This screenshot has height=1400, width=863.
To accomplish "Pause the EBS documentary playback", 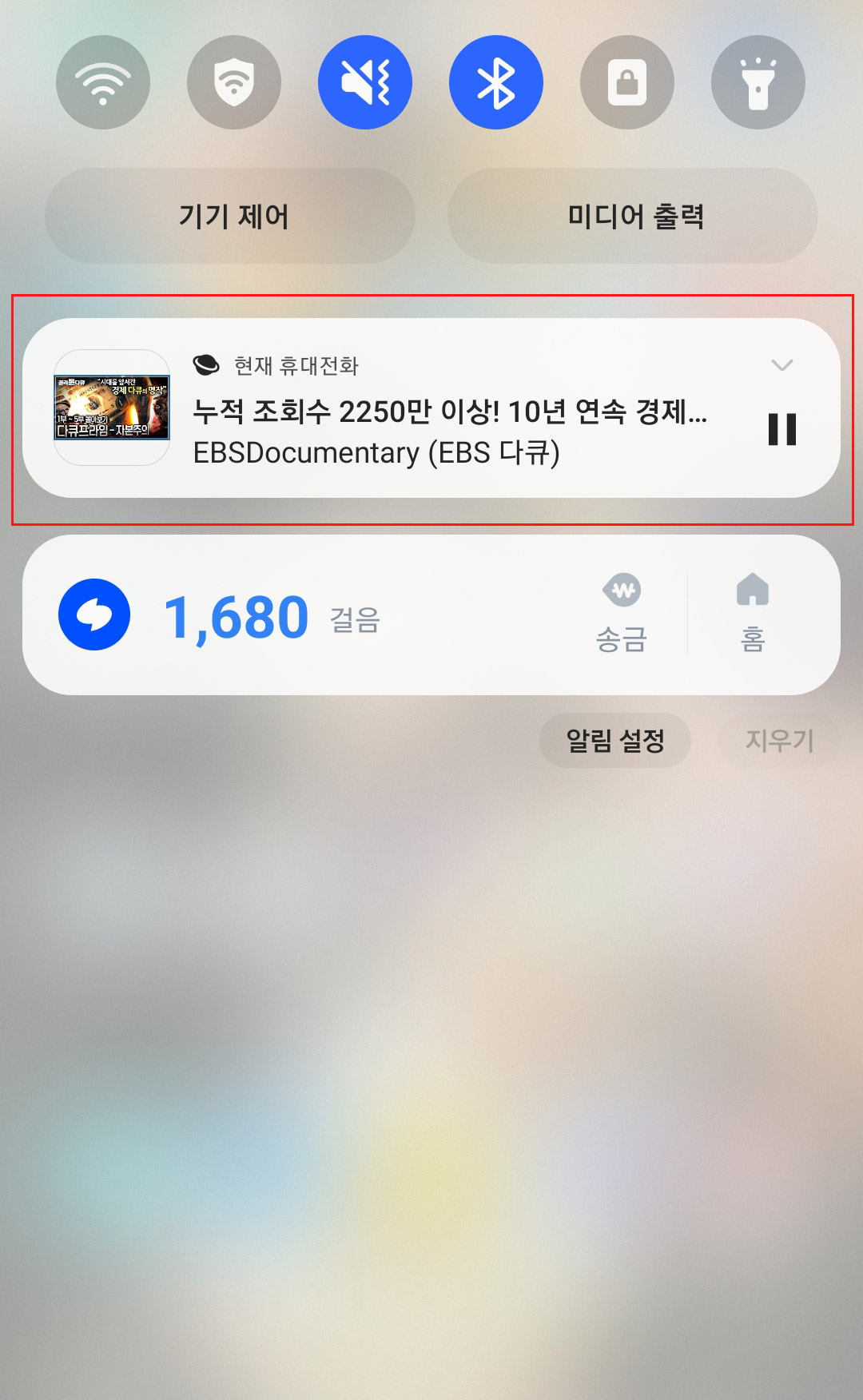I will (x=781, y=430).
